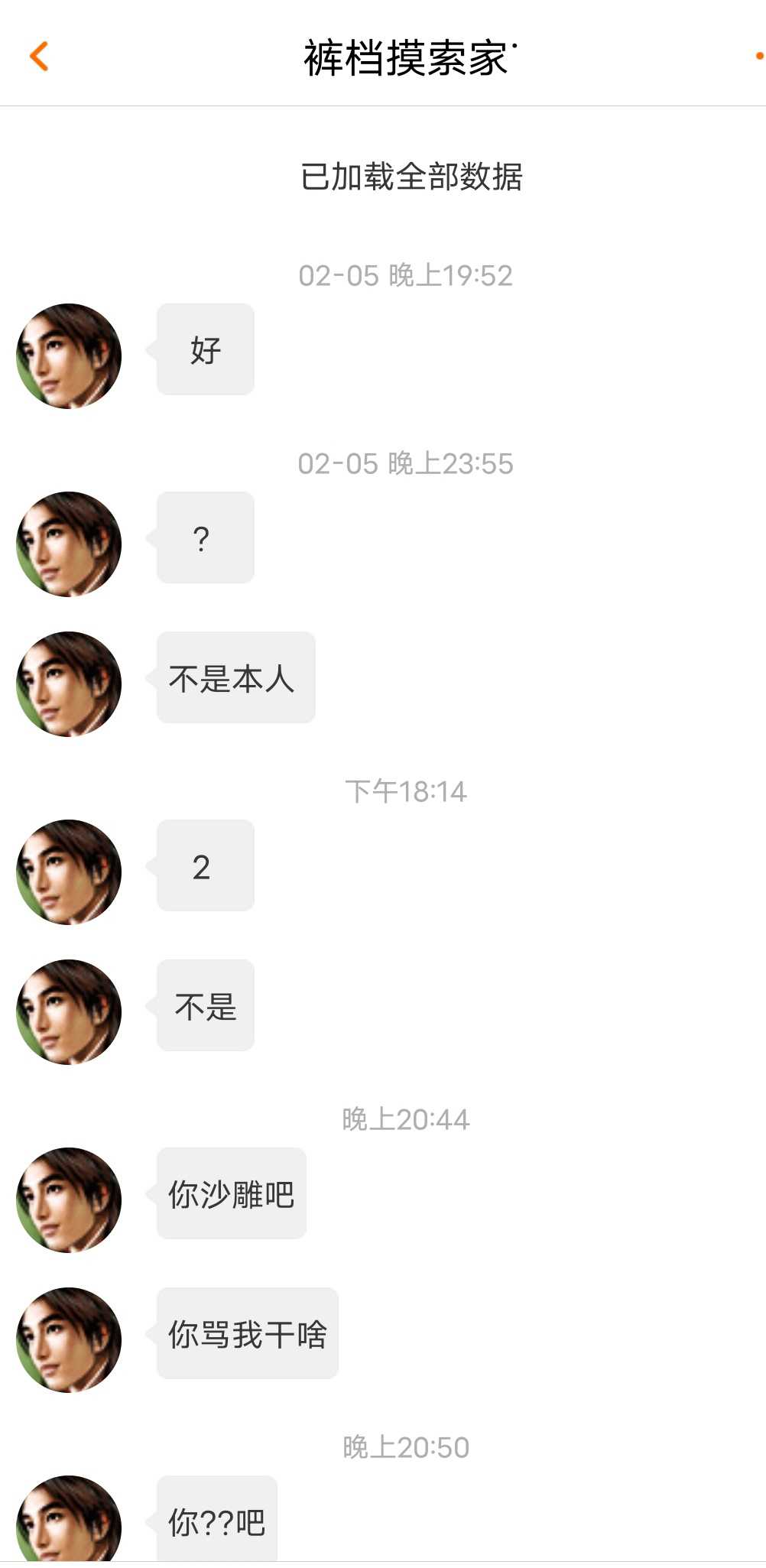Open sender avatar beside "你骂我干啥"

(x=69, y=1340)
